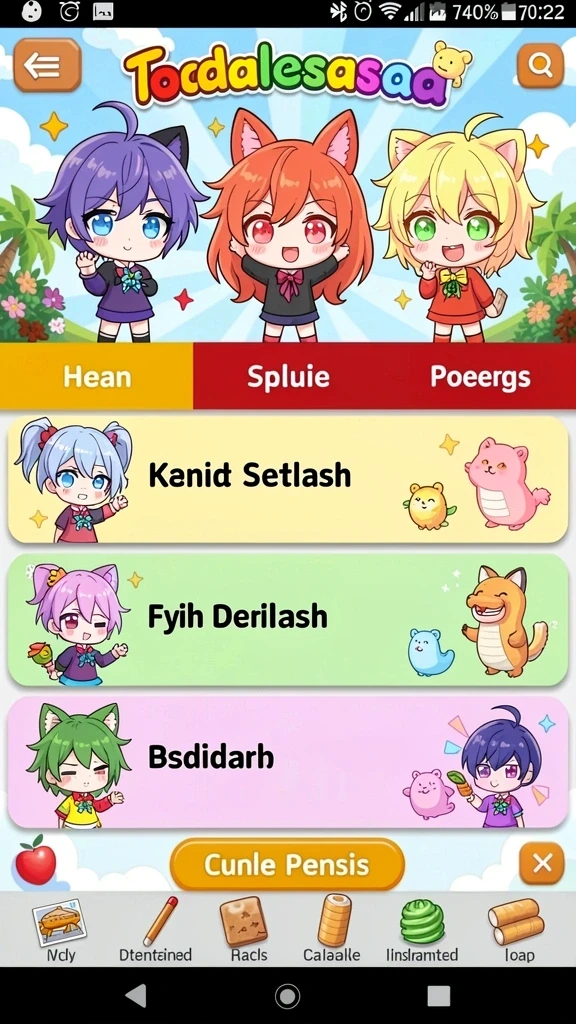Open the Fyih Derilash card
This screenshot has height=1024, width=576.
coord(288,620)
